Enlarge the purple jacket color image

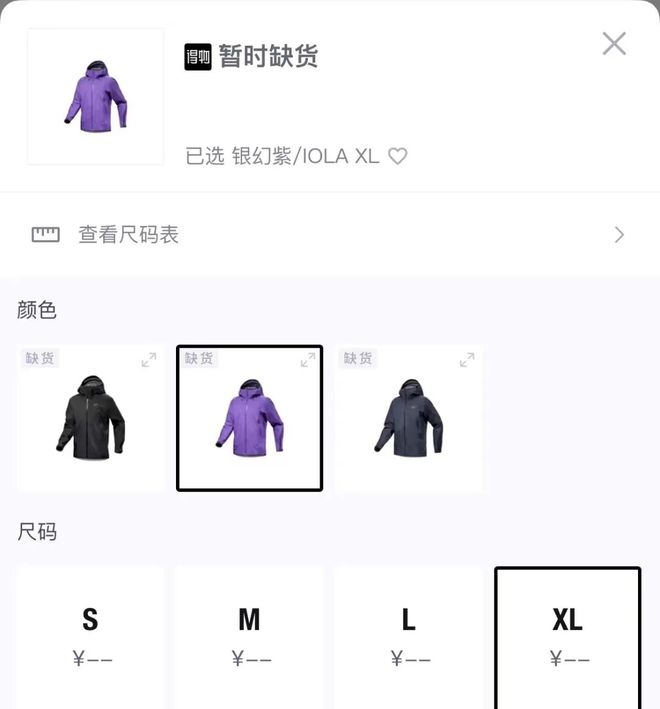point(308,360)
